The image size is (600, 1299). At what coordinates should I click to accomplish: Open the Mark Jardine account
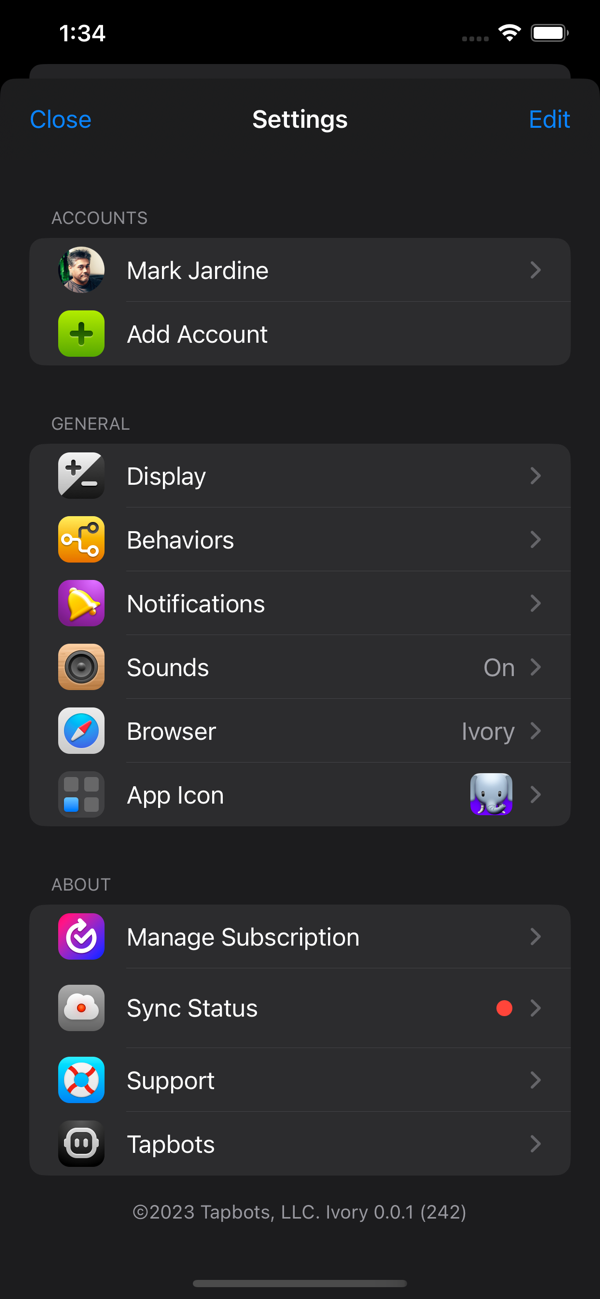(x=300, y=270)
